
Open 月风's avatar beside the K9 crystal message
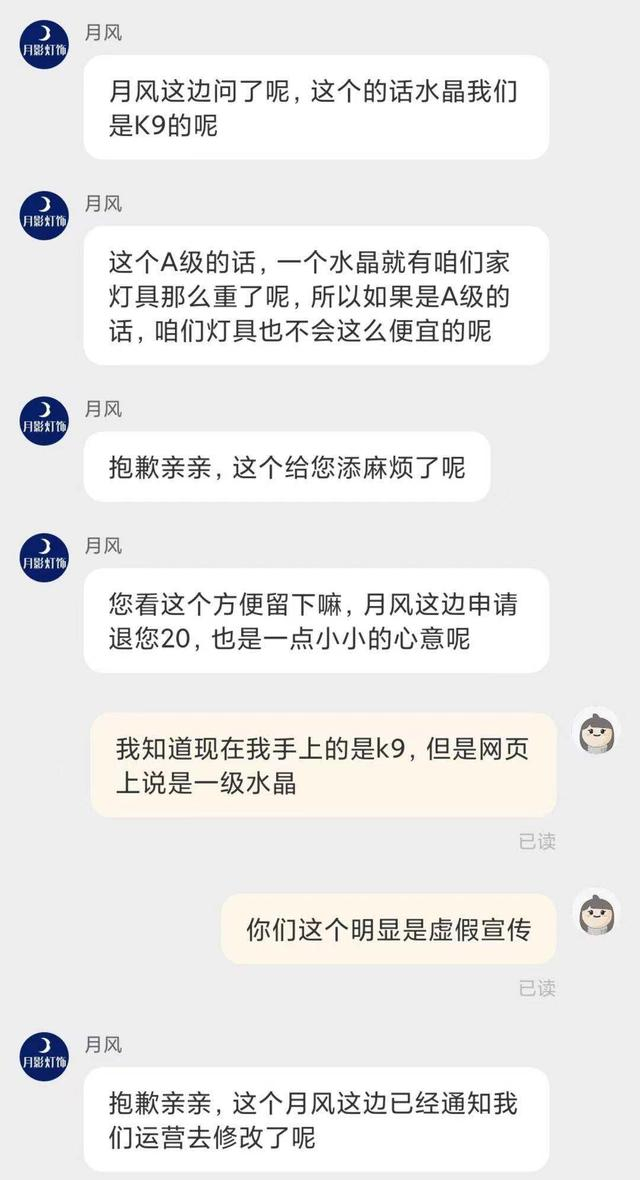point(44,44)
